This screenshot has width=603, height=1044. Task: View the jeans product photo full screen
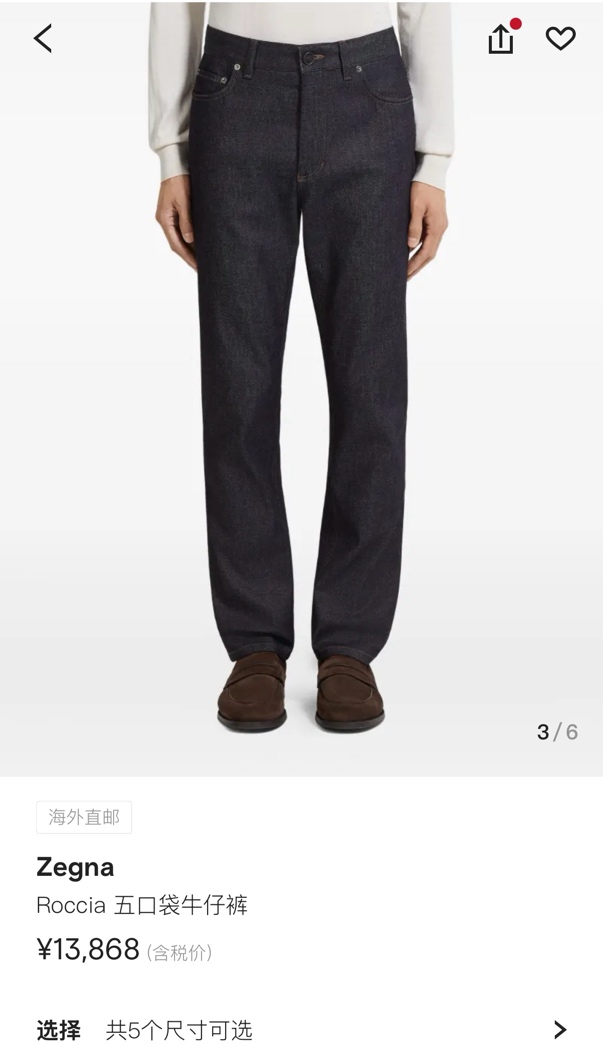pyautogui.click(x=301, y=400)
